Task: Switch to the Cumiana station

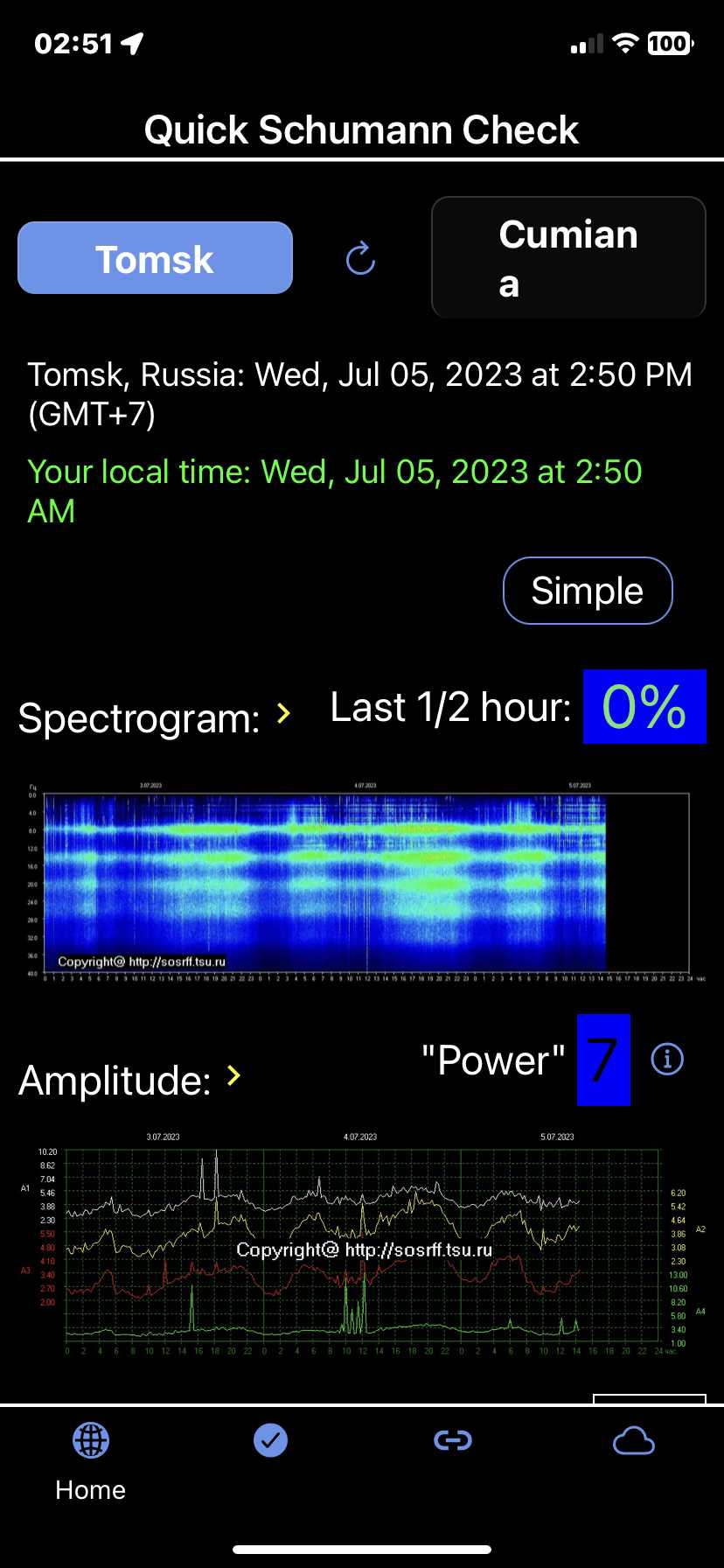Action: pos(568,257)
